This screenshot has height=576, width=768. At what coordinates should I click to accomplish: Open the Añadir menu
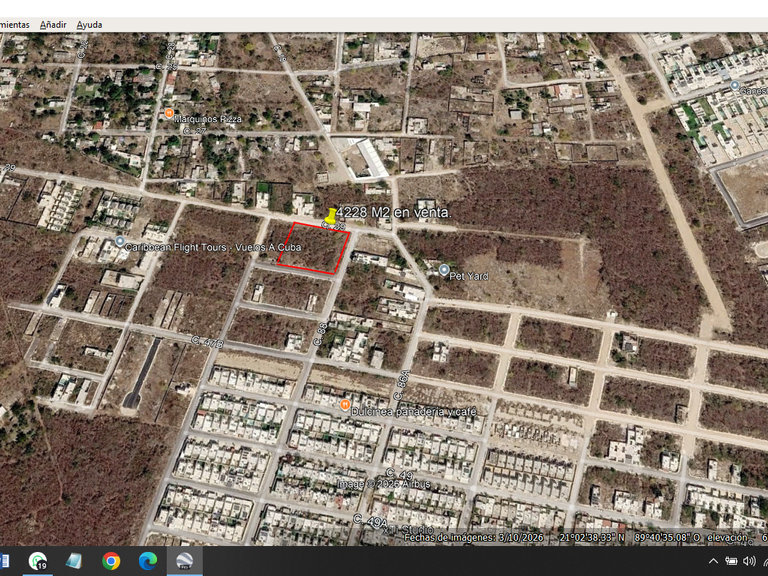tap(53, 24)
